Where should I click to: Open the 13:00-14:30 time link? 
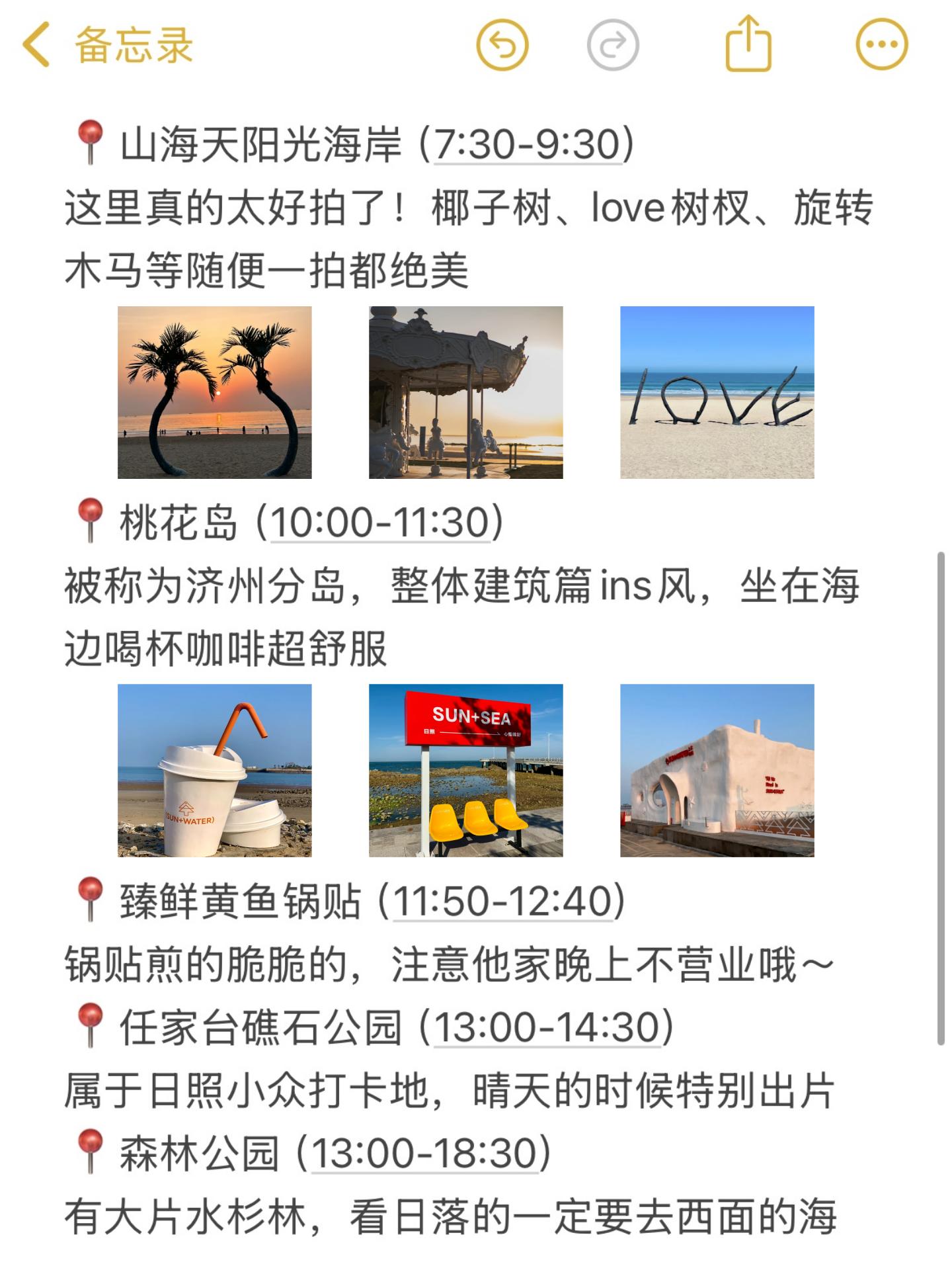[547, 1027]
